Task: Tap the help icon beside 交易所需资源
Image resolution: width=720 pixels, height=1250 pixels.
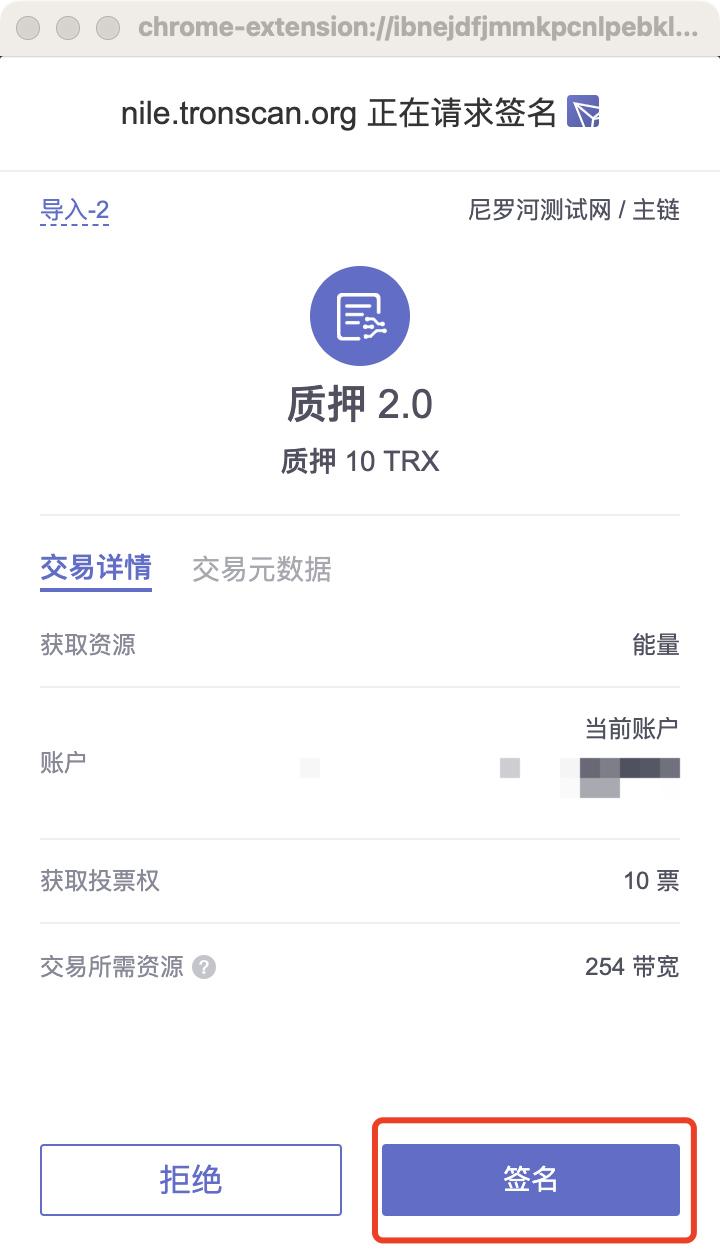Action: click(204, 967)
